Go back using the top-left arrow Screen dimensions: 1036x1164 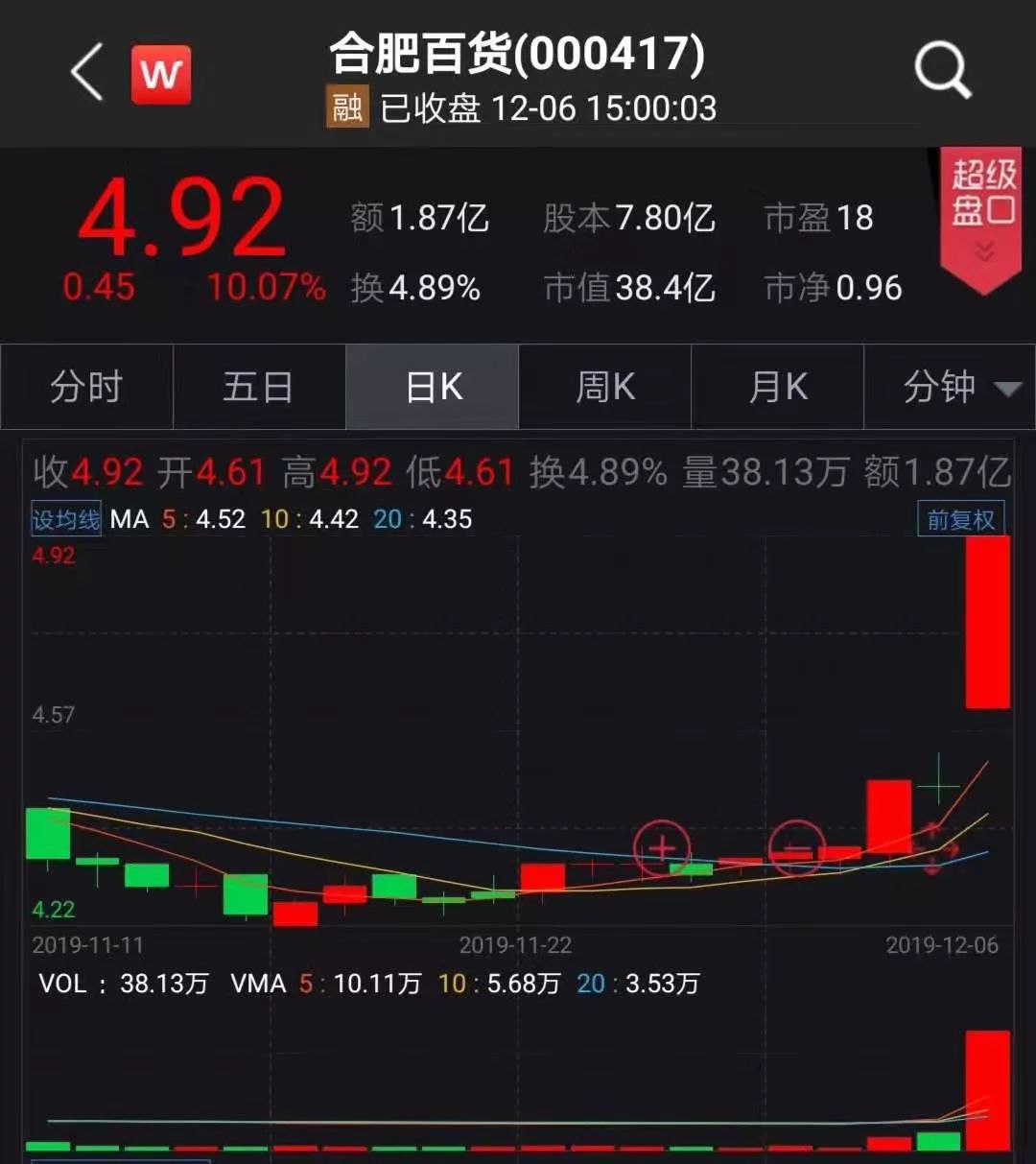tap(86, 74)
